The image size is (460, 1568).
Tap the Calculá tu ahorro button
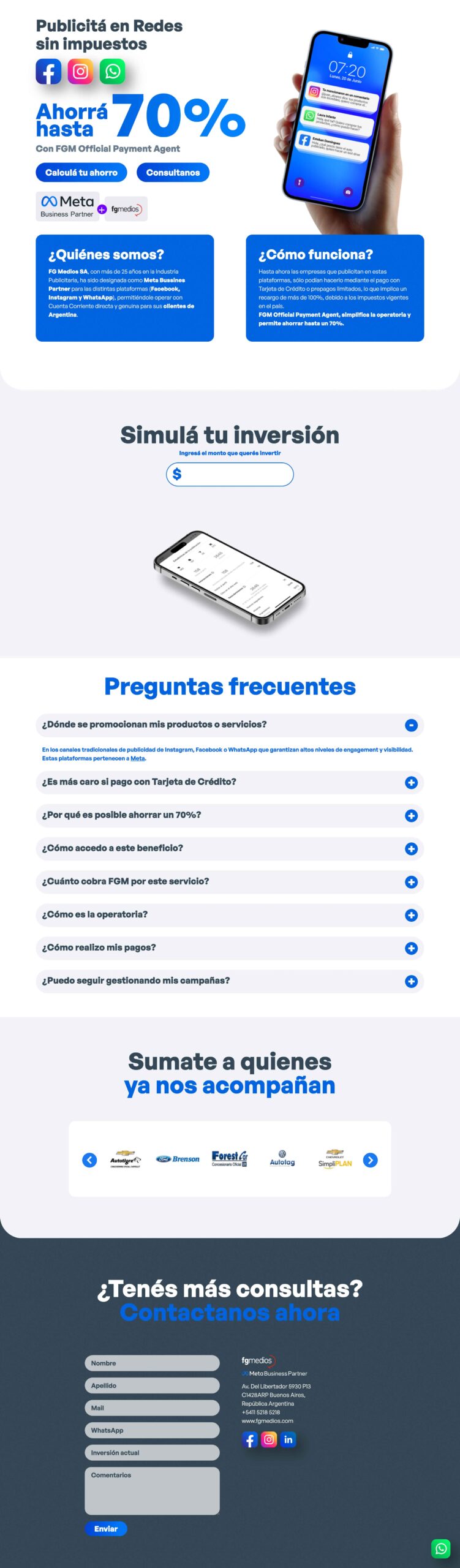[81, 173]
